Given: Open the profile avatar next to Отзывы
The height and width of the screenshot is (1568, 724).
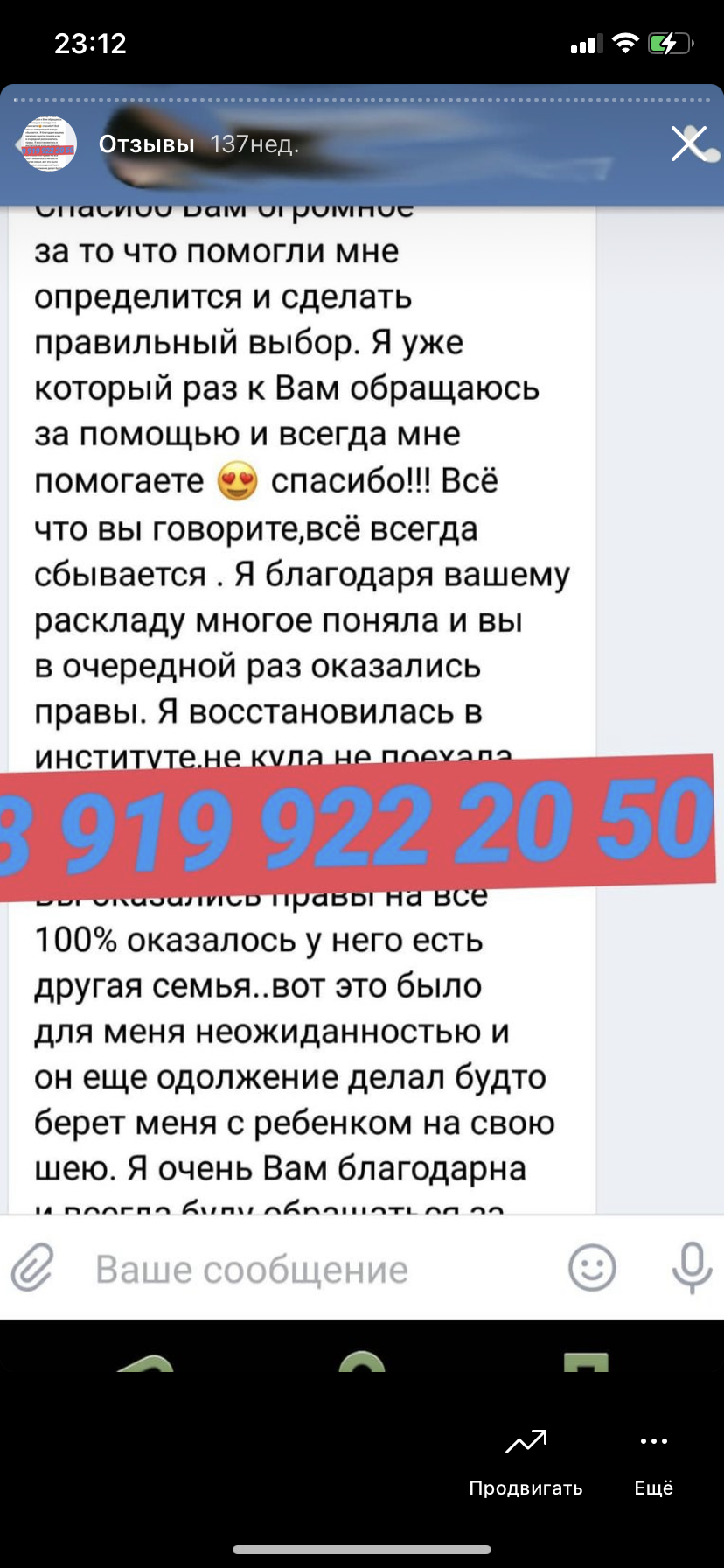Looking at the screenshot, I should (49, 143).
